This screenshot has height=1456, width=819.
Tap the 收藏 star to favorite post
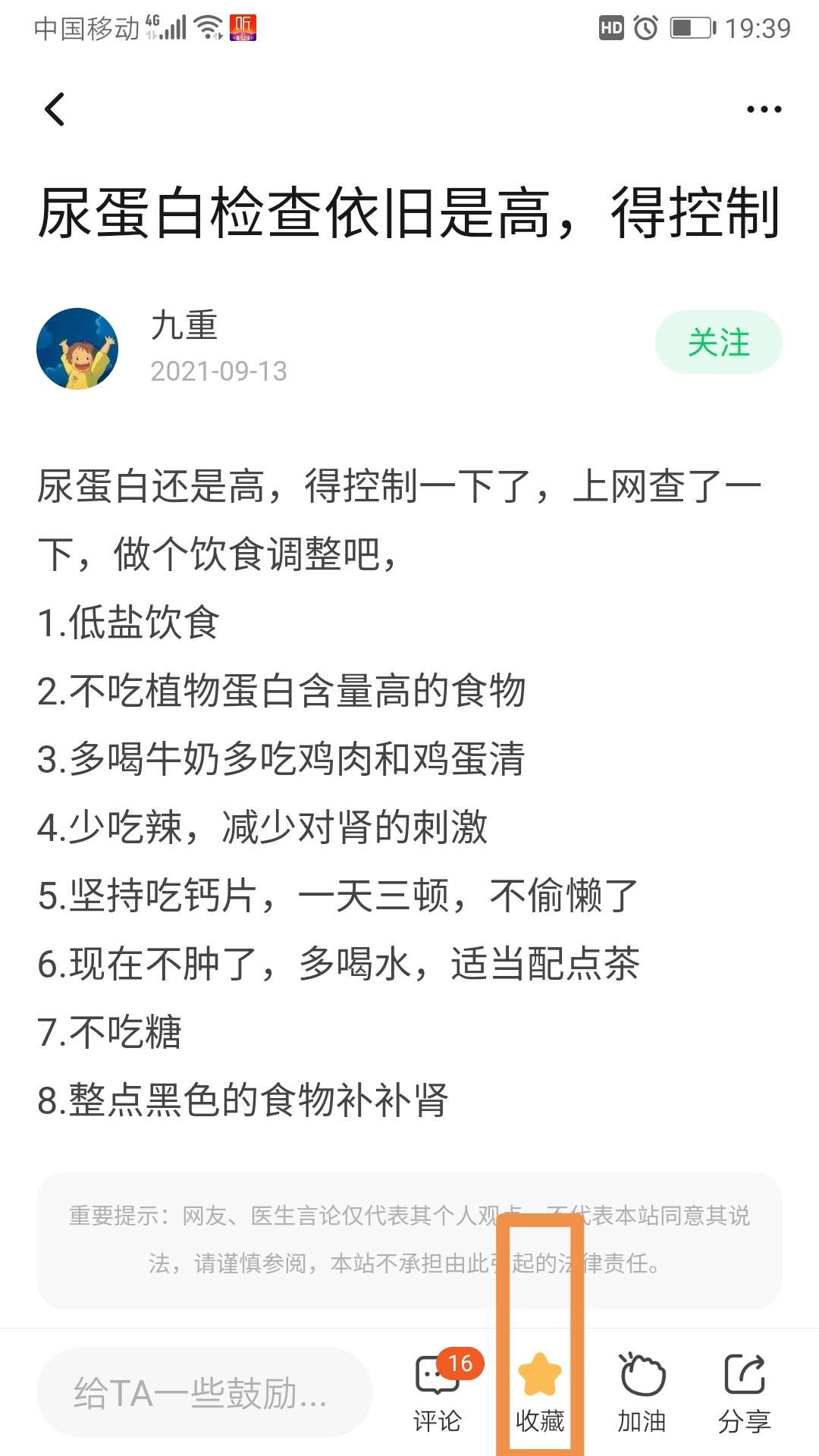coord(540,1392)
